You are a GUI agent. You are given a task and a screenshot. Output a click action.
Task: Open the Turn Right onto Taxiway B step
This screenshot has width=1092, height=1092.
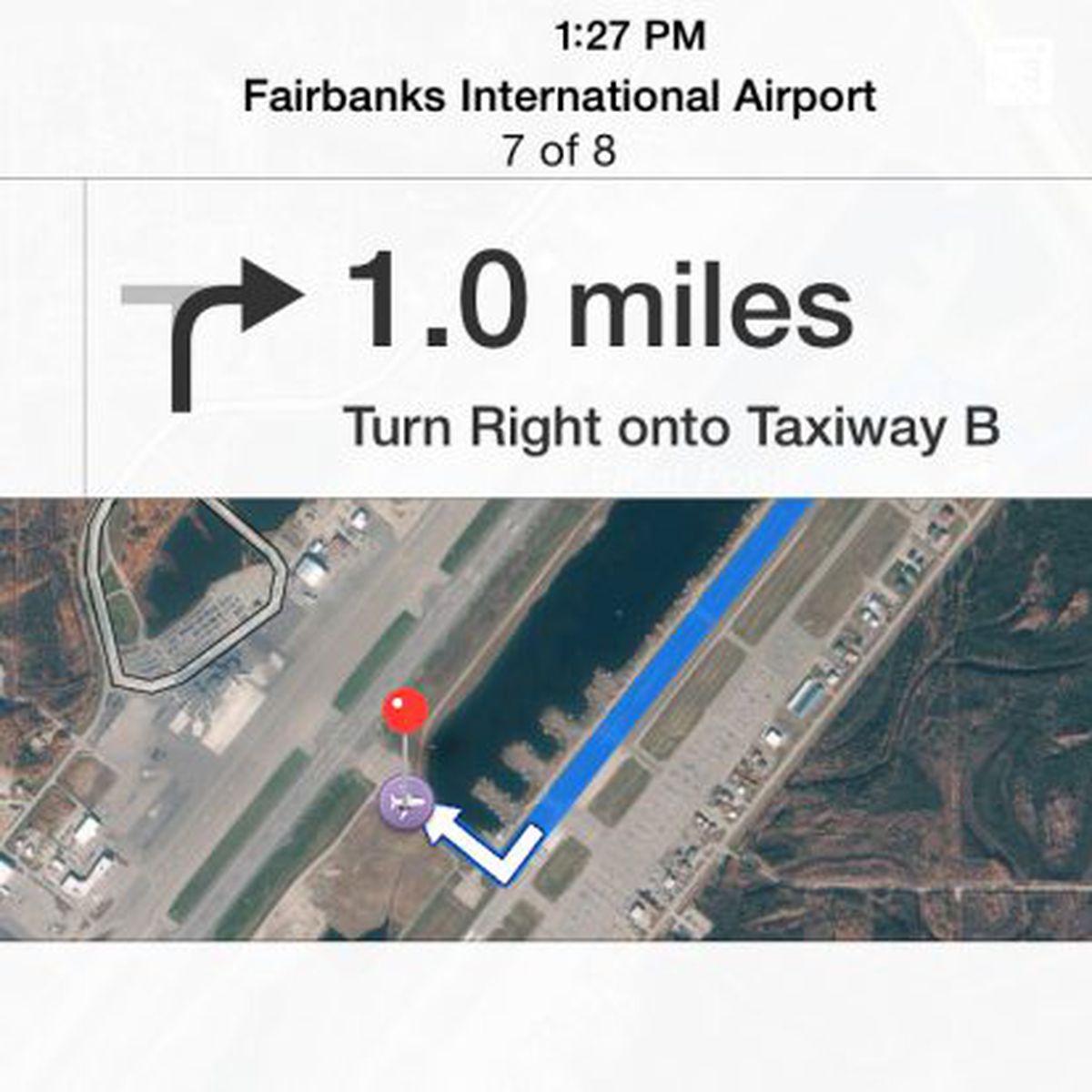pyautogui.click(x=672, y=427)
